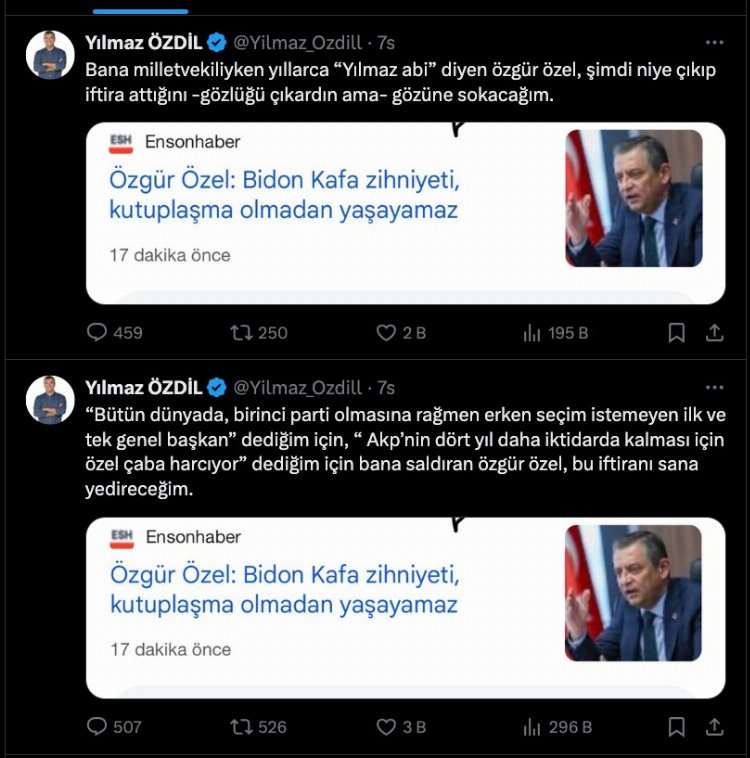Reply to the tweet with 507 comments
Image resolution: width=750 pixels, height=758 pixels.
[x=98, y=726]
